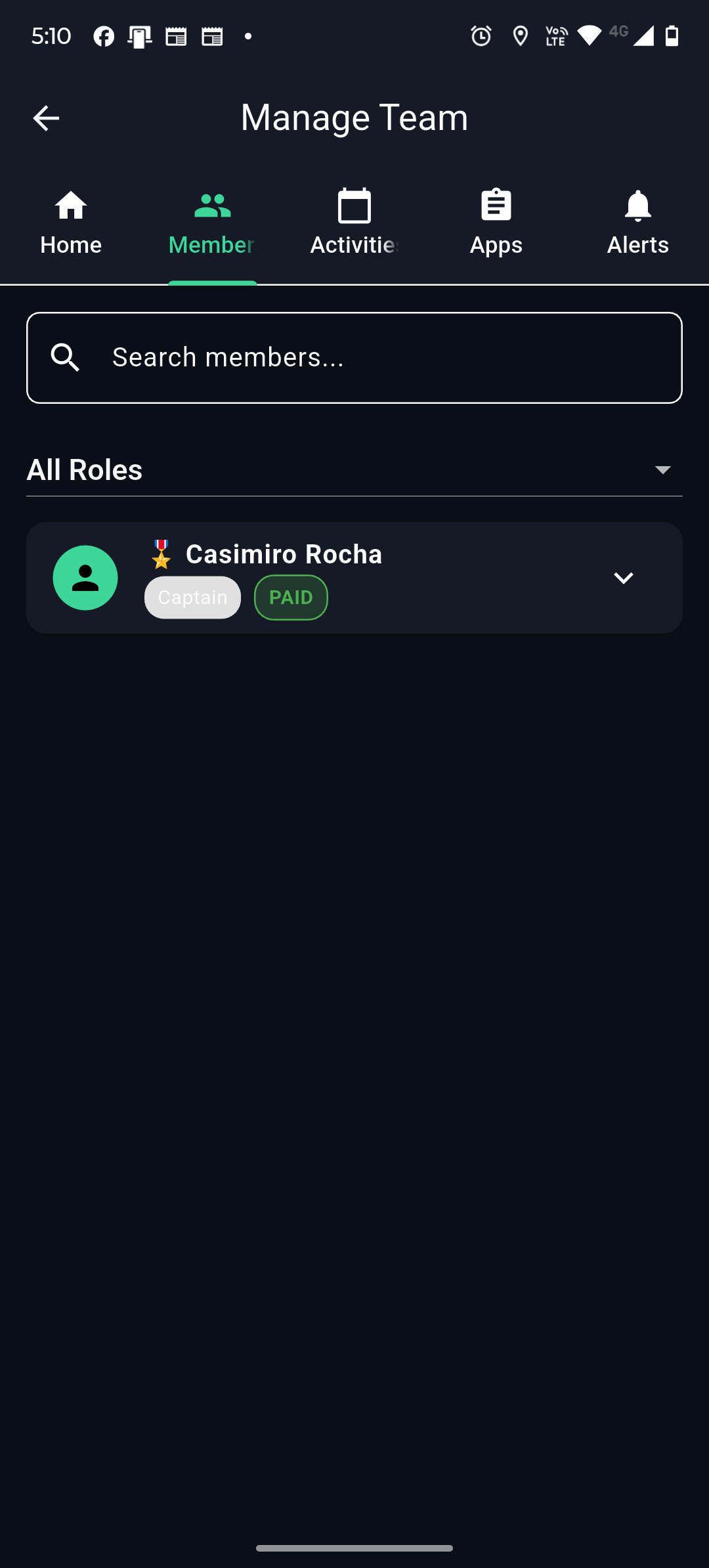Viewport: 709px width, 1568px height.
Task: Click the Apps clipboard icon
Action: click(x=496, y=205)
